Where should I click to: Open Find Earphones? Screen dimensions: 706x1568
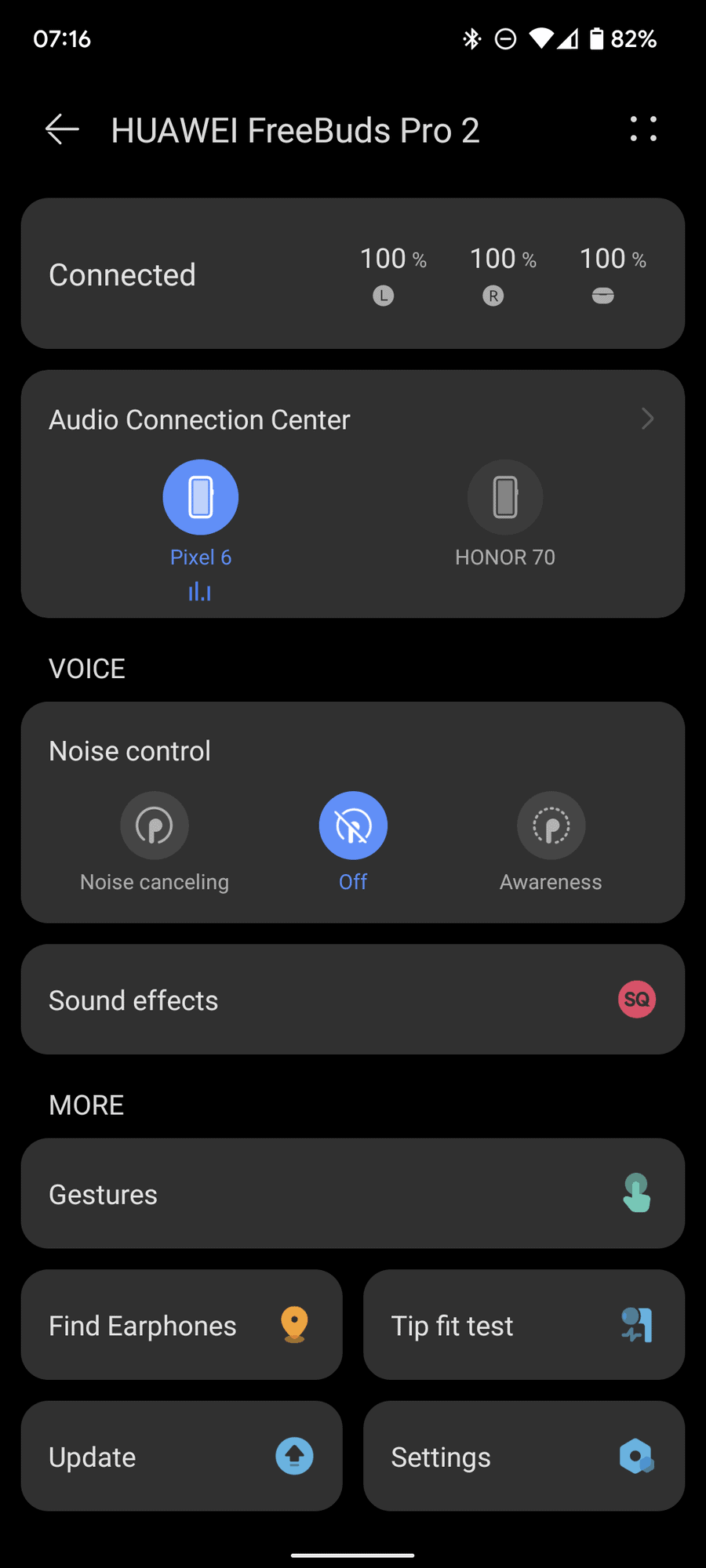point(182,1325)
